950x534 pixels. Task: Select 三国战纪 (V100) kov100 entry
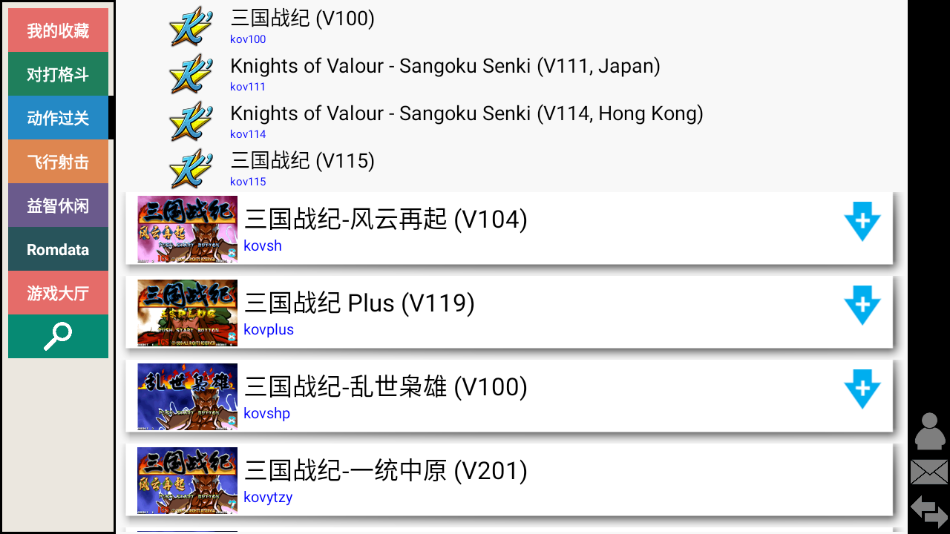tap(302, 25)
